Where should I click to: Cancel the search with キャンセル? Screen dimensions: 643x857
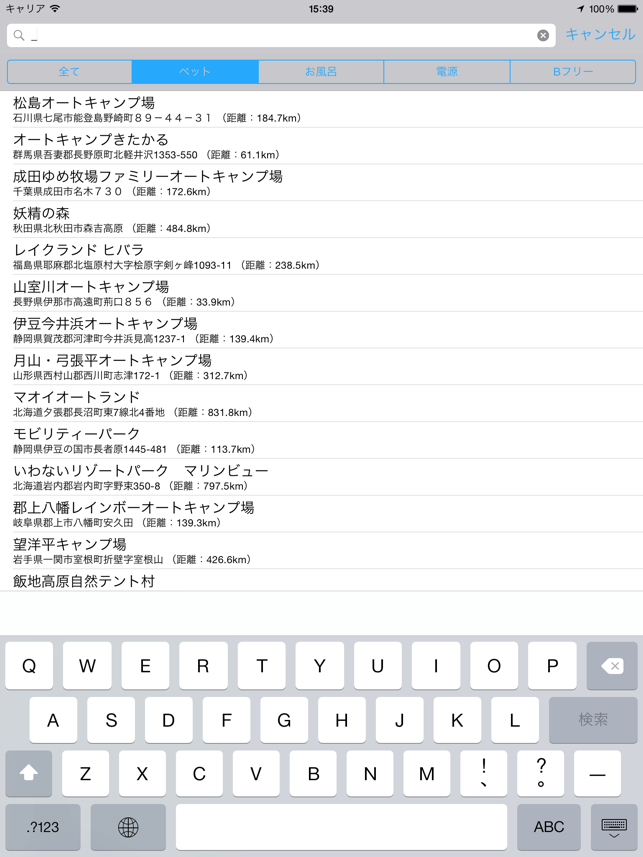[600, 34]
